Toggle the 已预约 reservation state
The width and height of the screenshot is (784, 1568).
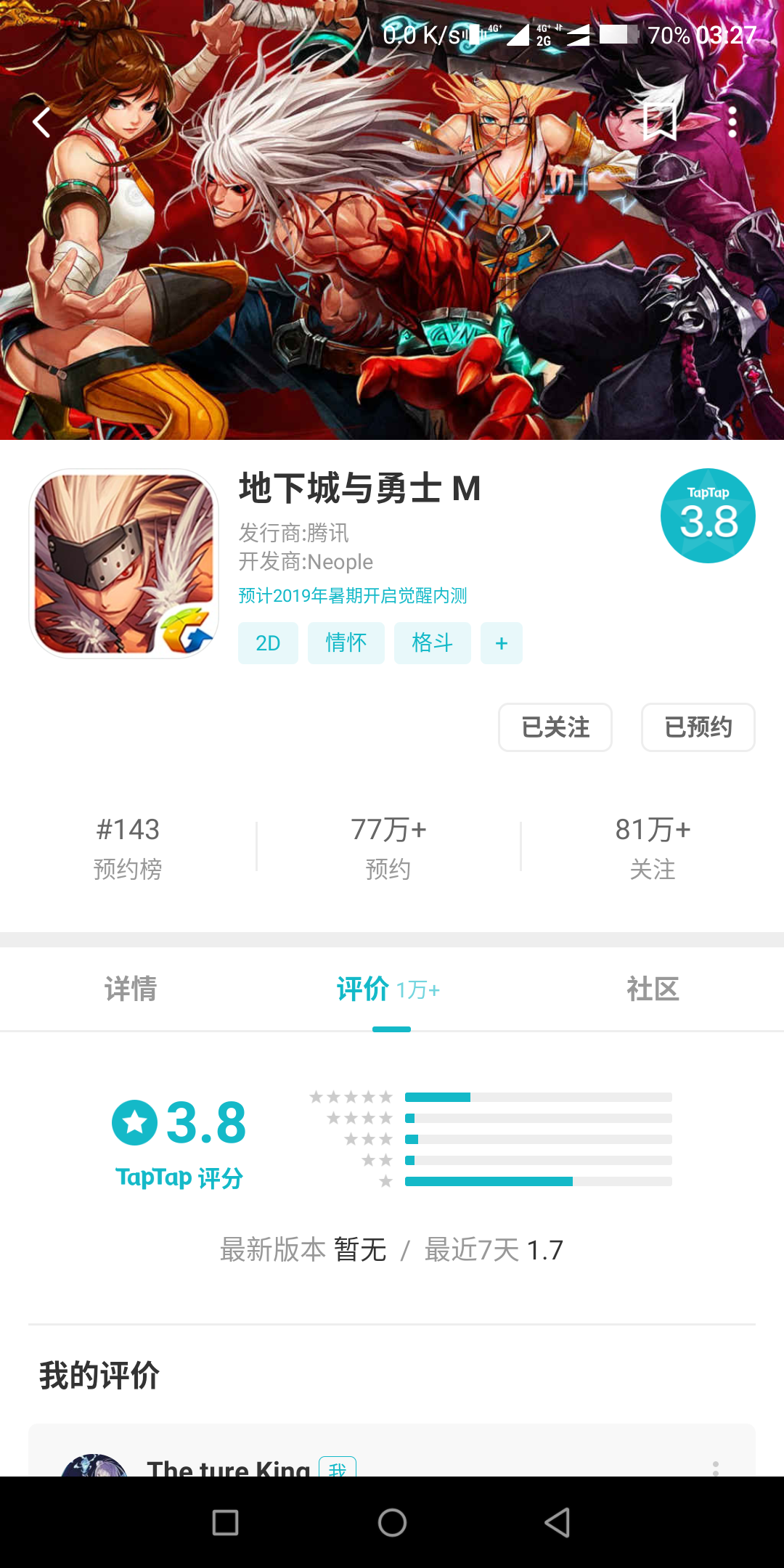coord(698,727)
